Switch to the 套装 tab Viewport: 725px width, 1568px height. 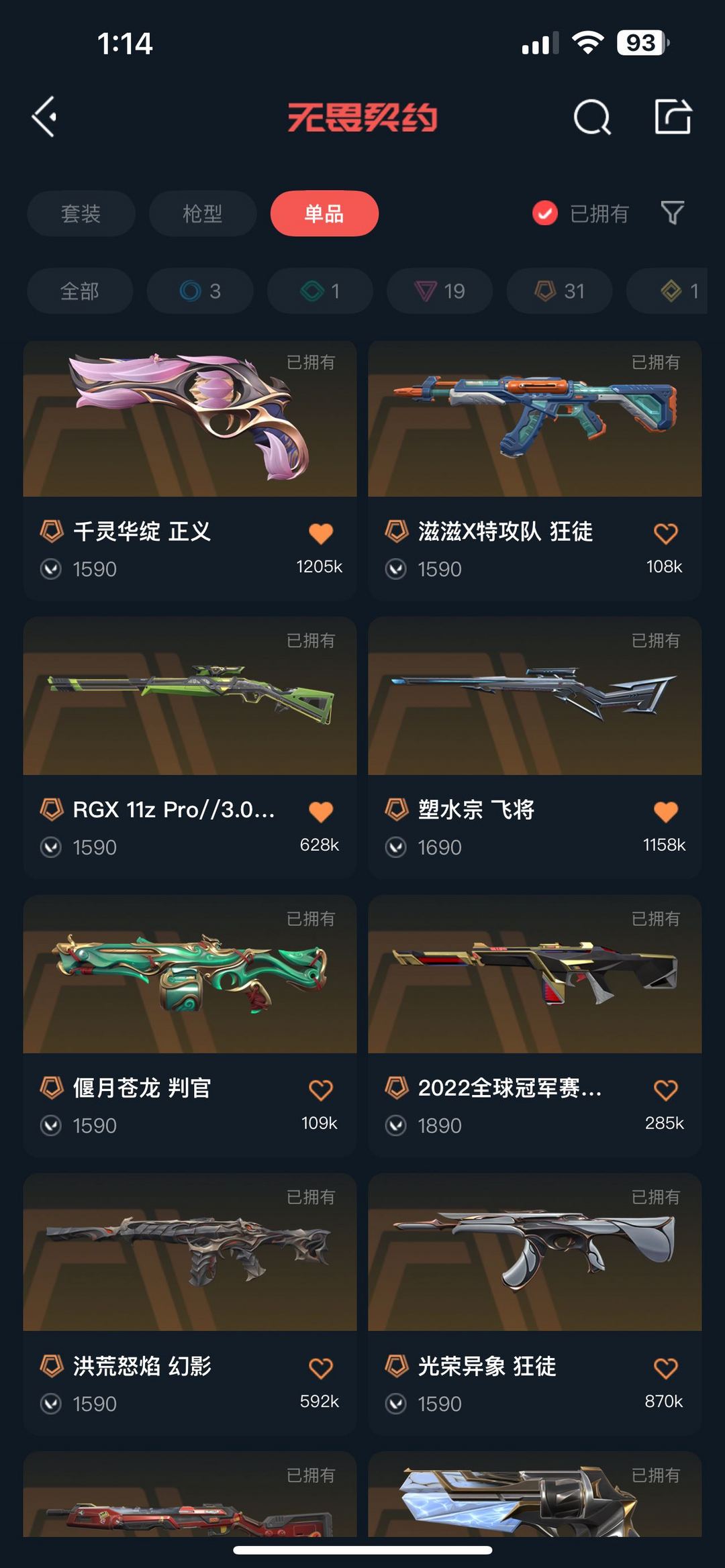81,213
